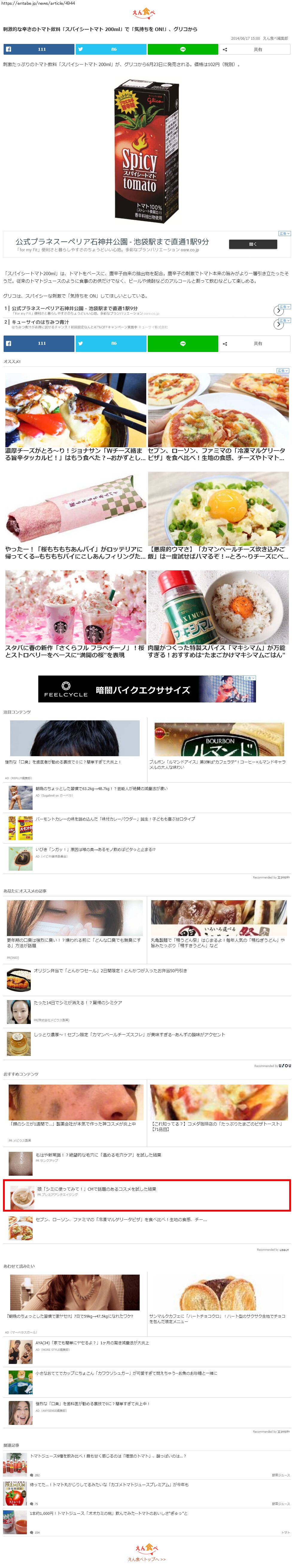
Task: Open the バーモントカレー 味付カレーパウダー row
Action: pos(115,819)
